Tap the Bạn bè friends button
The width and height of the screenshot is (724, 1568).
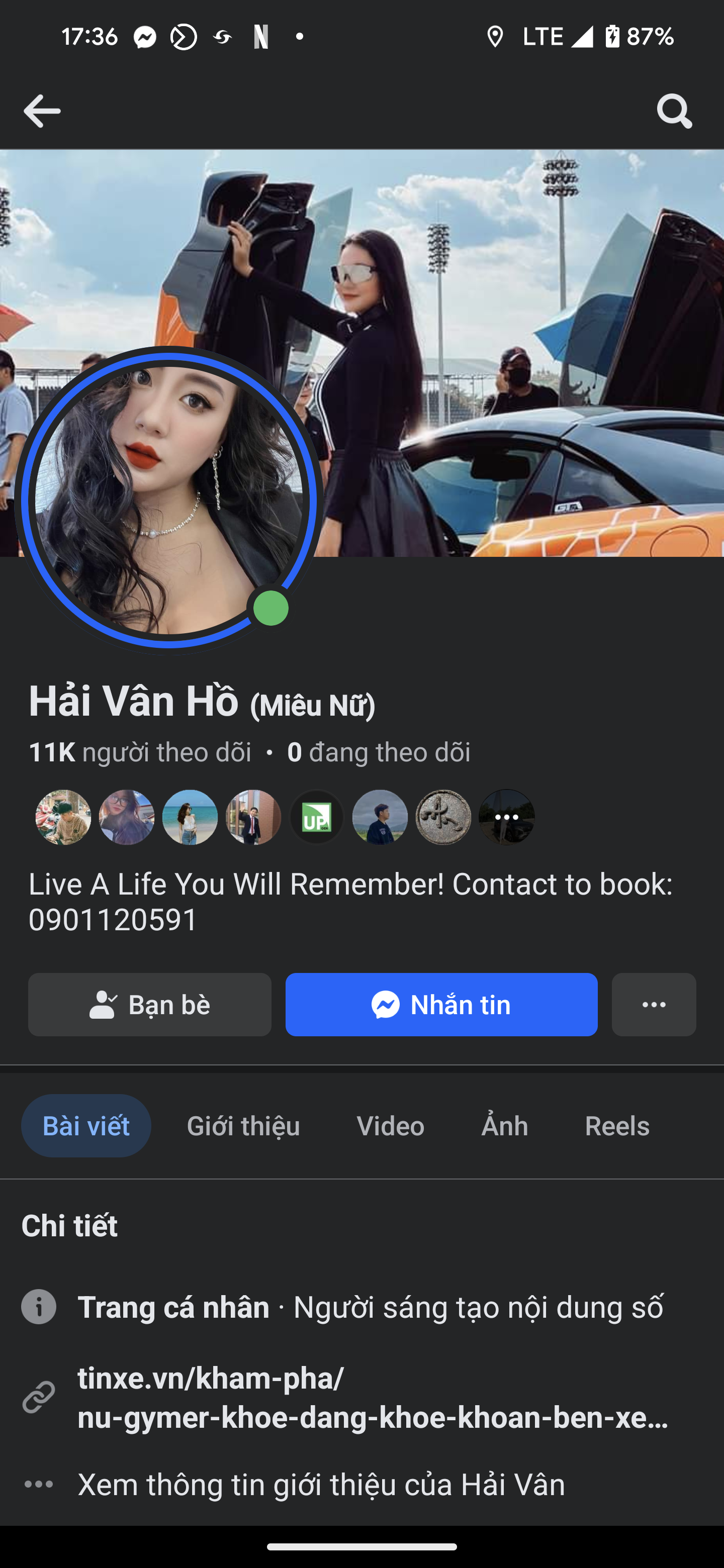(x=150, y=1004)
